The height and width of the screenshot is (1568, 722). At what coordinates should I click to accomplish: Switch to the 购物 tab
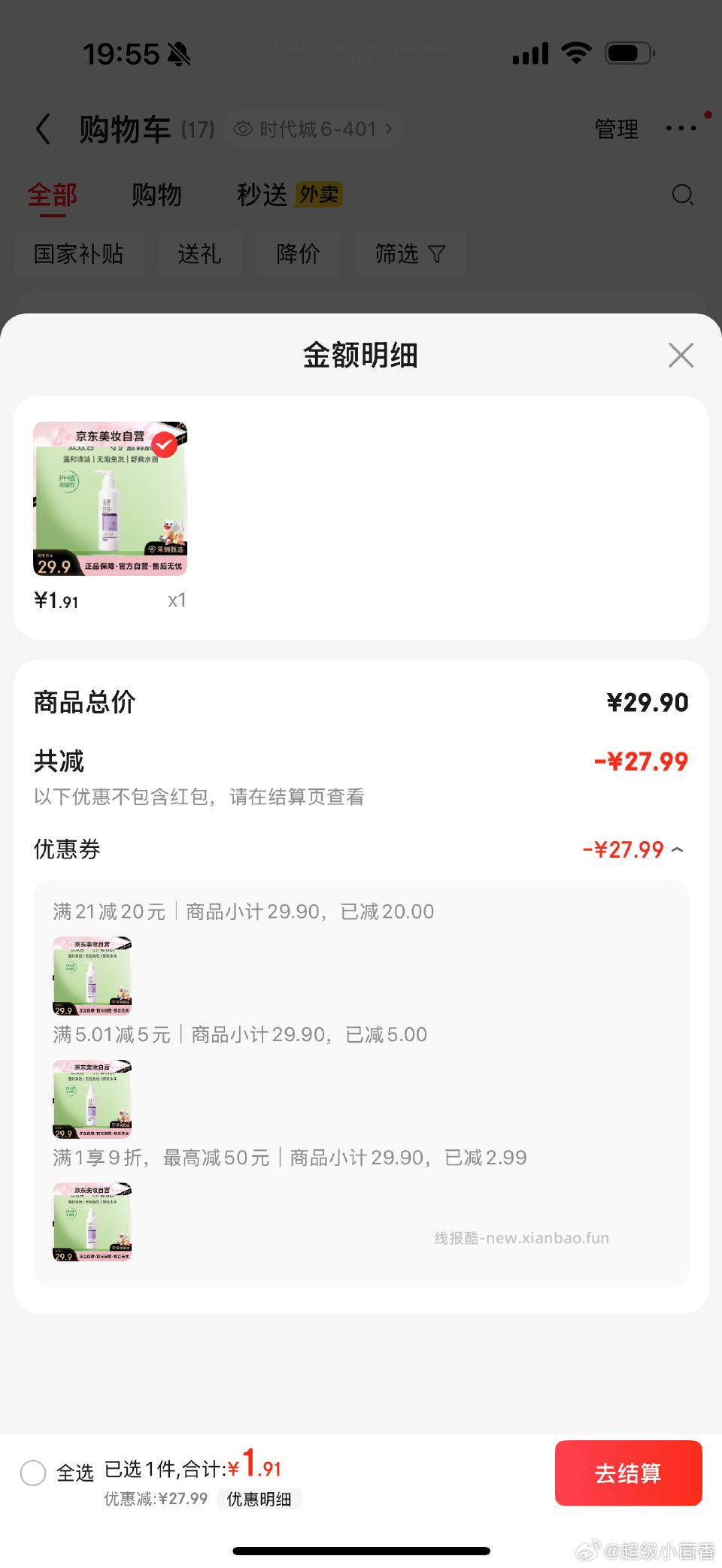pos(156,195)
